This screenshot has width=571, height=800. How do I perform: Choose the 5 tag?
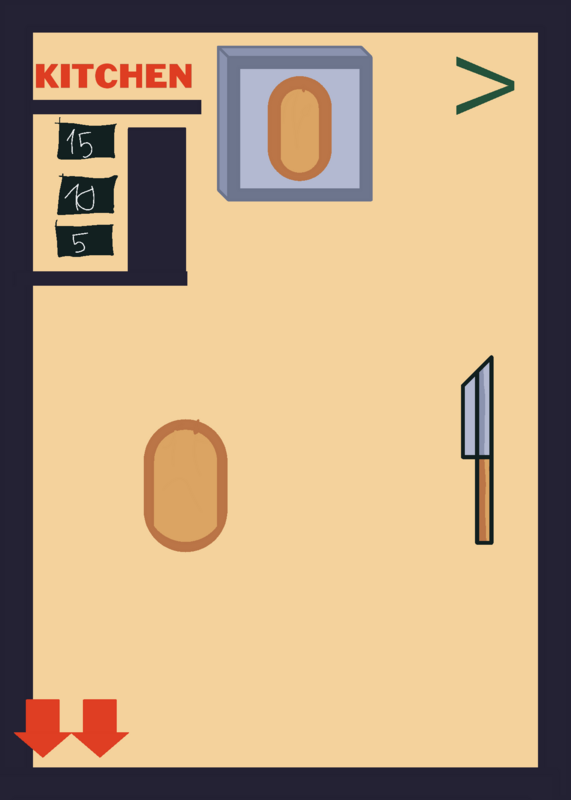84,240
